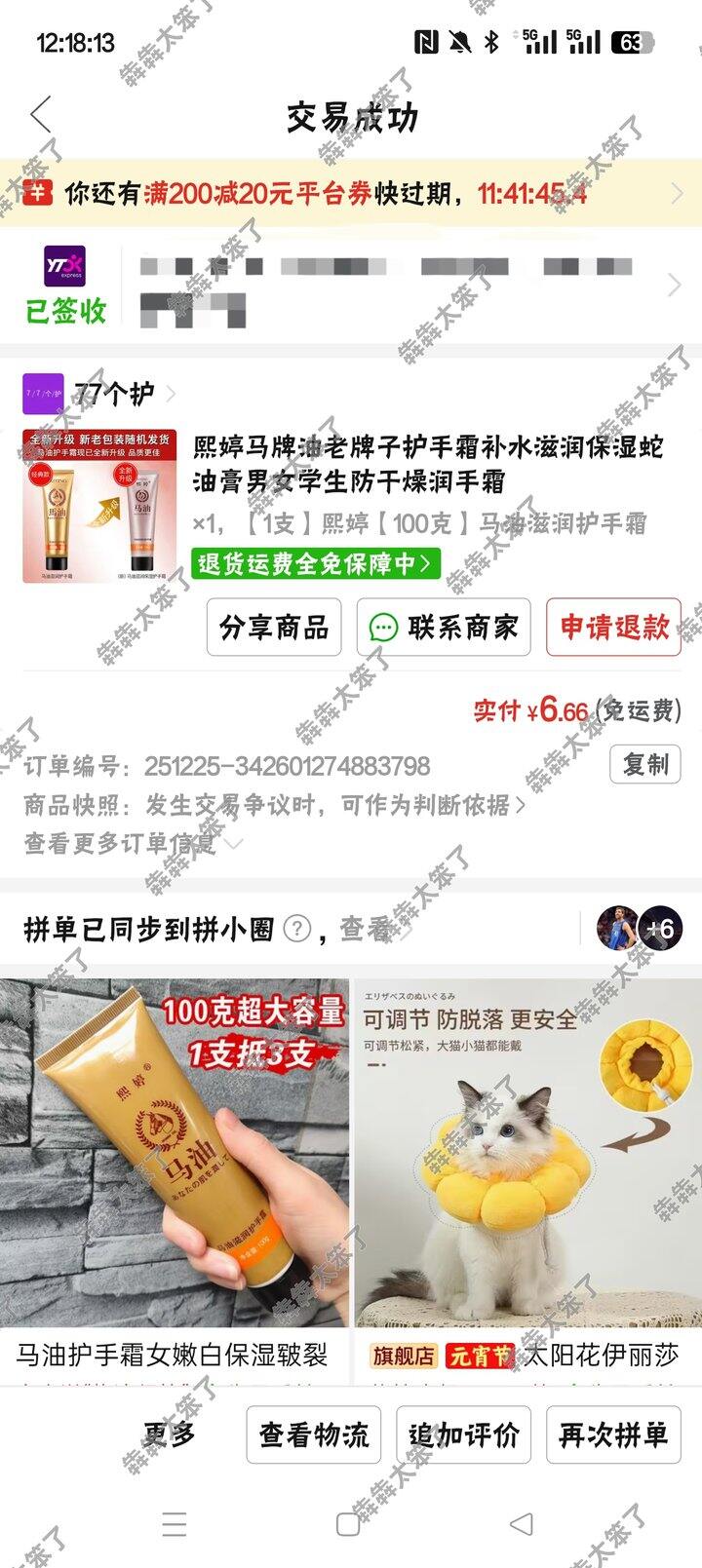Open the 熙婷马牌油 hand cream product
Image resolution: width=702 pixels, height=1568 pixels.
point(429,464)
